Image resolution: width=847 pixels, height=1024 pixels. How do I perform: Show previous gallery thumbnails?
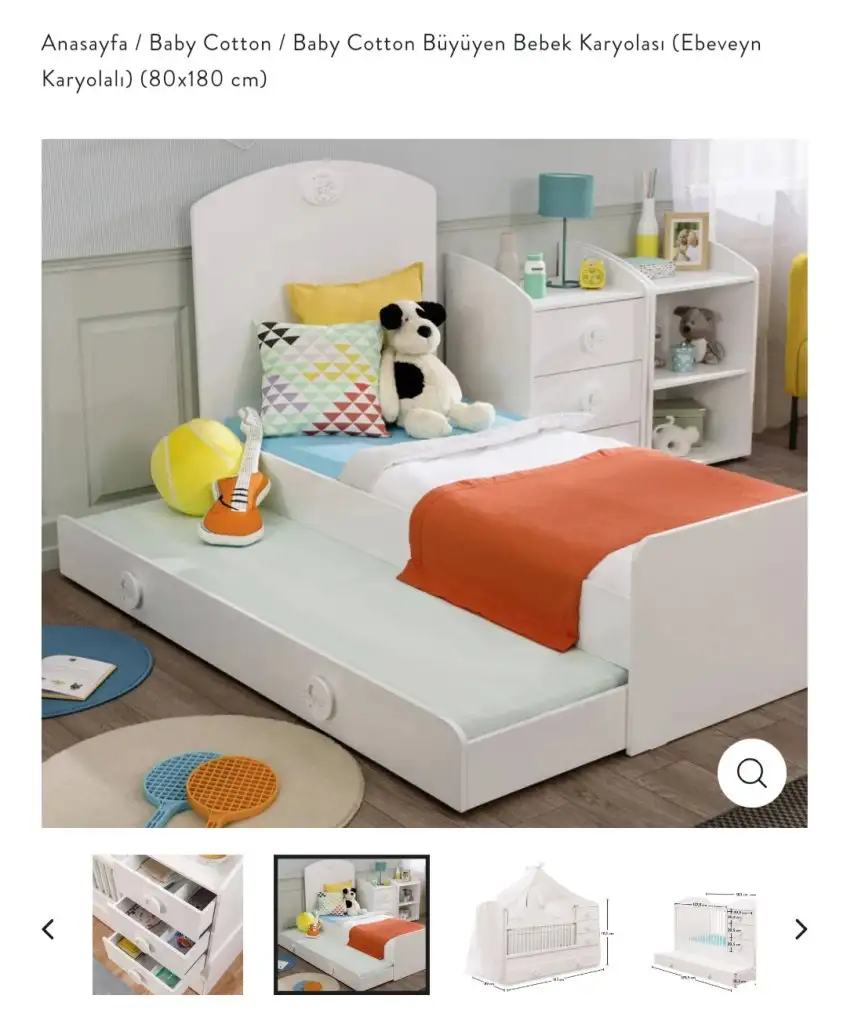(x=48, y=929)
